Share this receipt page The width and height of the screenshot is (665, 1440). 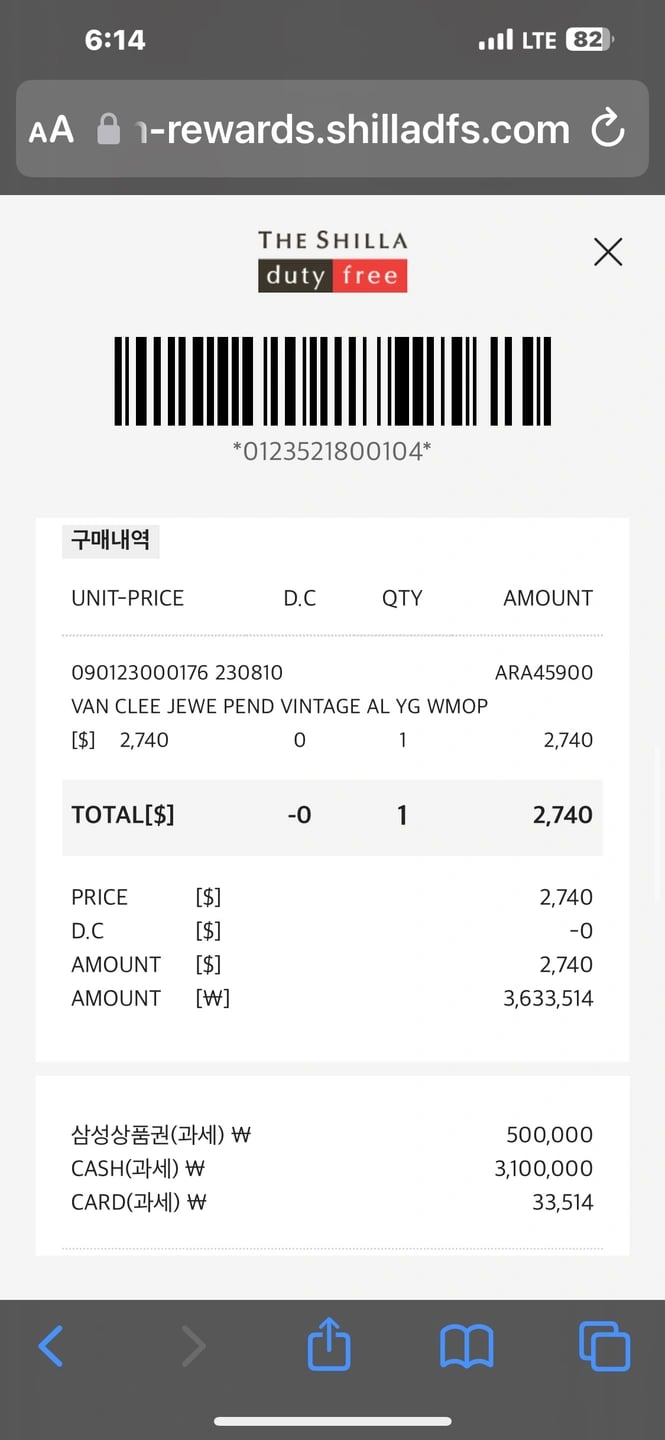(329, 1345)
